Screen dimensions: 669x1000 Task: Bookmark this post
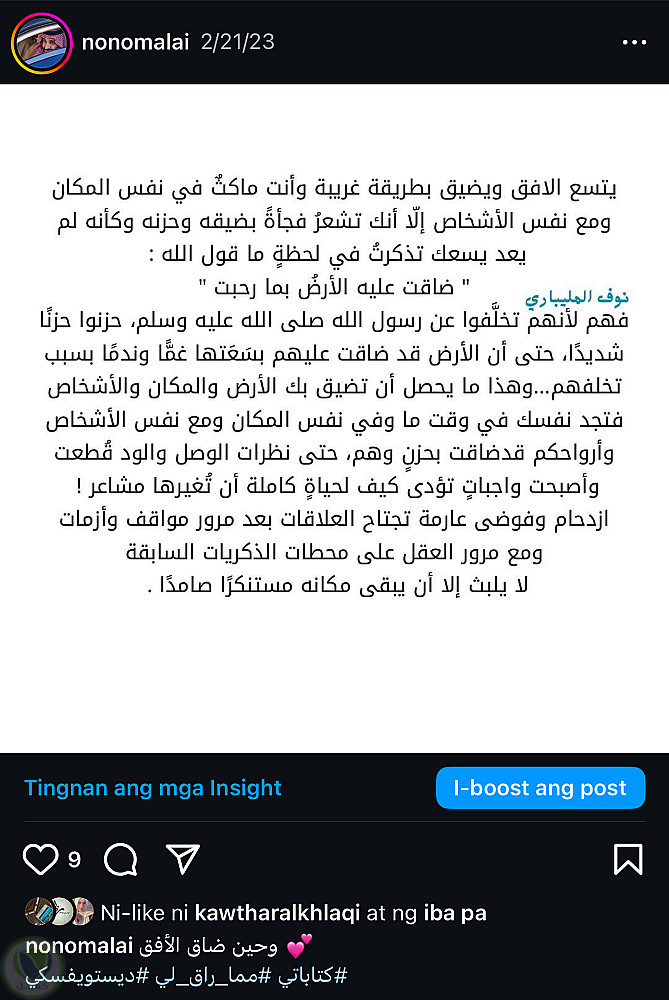pos(627,859)
